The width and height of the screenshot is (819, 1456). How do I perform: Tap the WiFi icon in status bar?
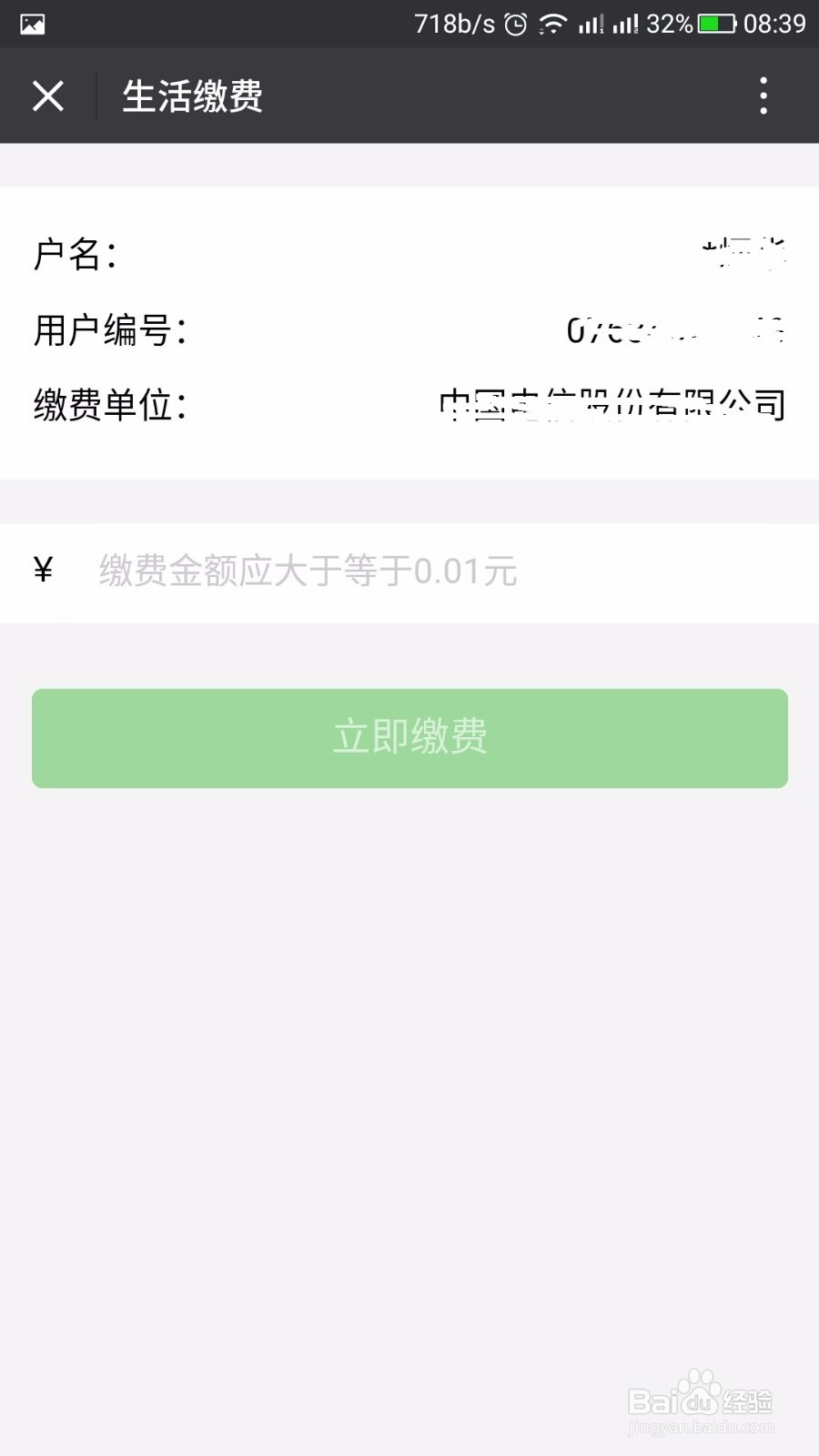click(x=555, y=23)
